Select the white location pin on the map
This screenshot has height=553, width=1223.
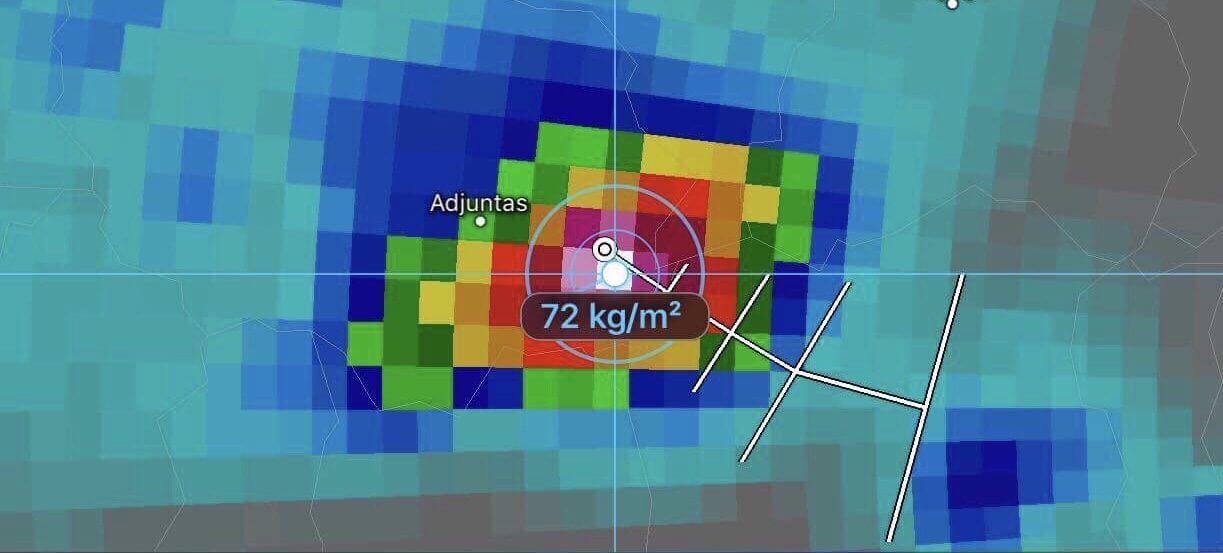604,247
